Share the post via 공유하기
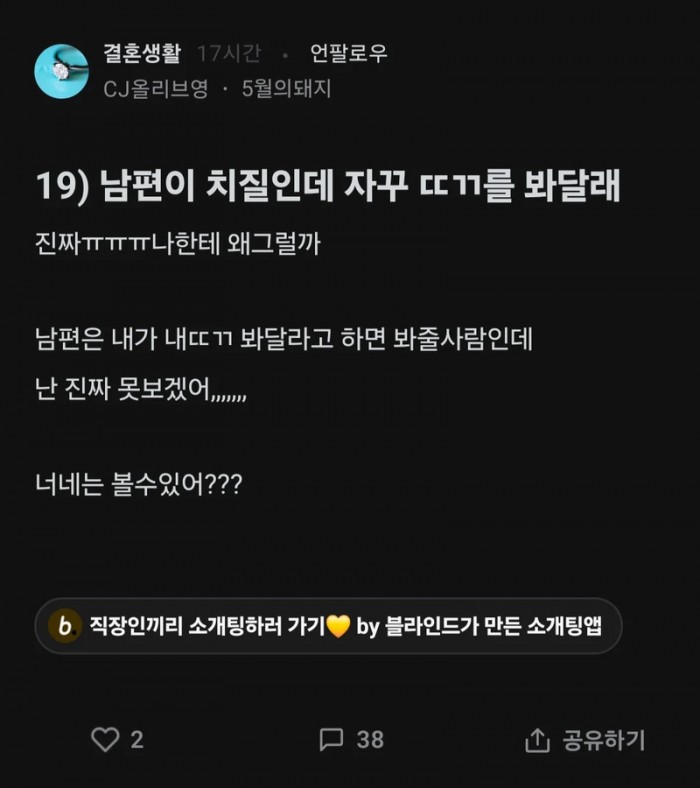Viewport: 700px width, 788px height. point(585,740)
